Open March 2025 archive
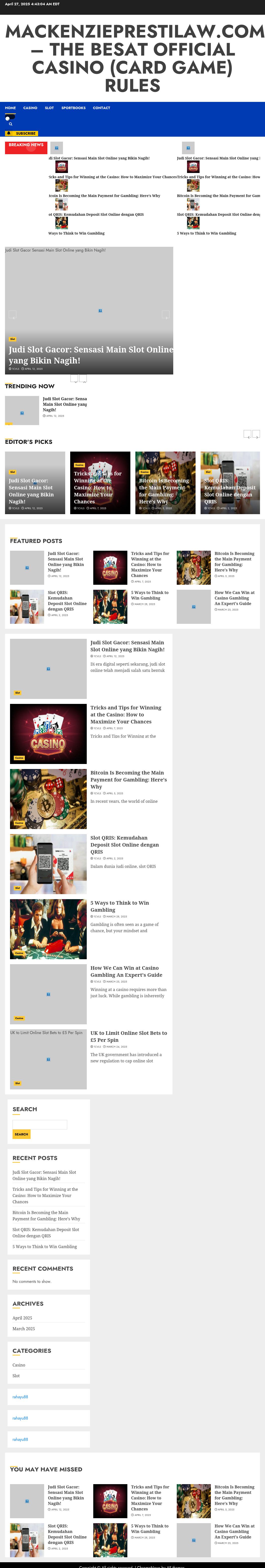 (24, 1329)
